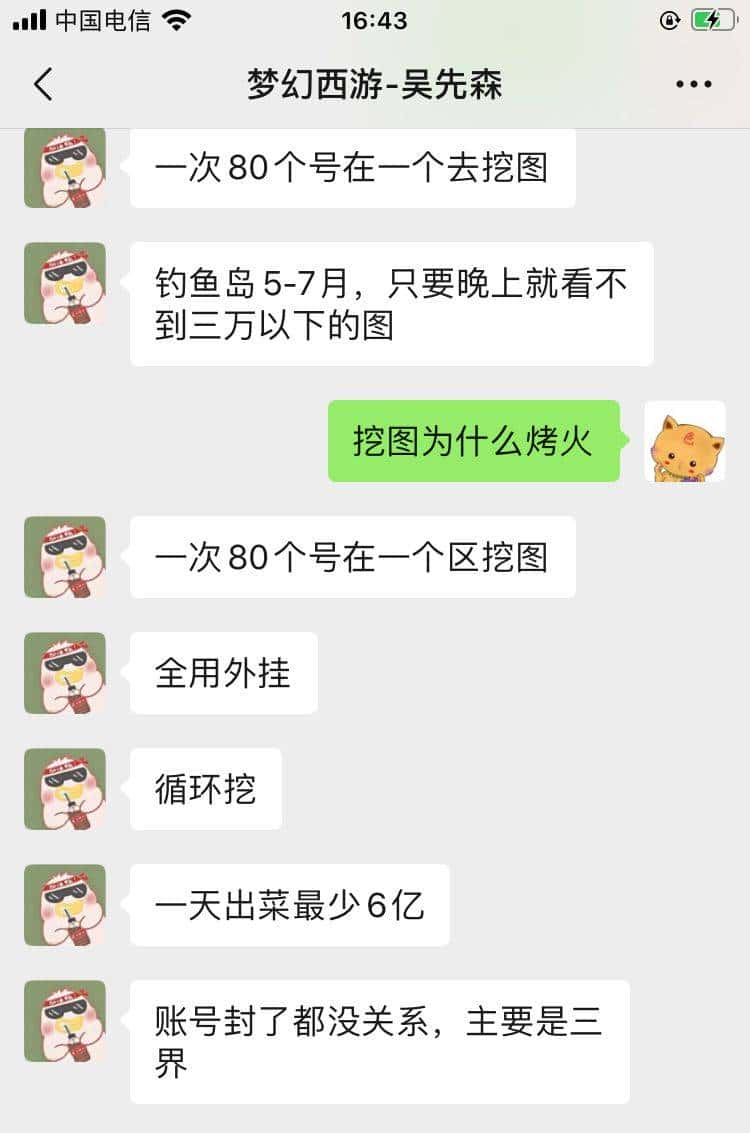Tap the back chevron to exit the chat

tap(42, 85)
